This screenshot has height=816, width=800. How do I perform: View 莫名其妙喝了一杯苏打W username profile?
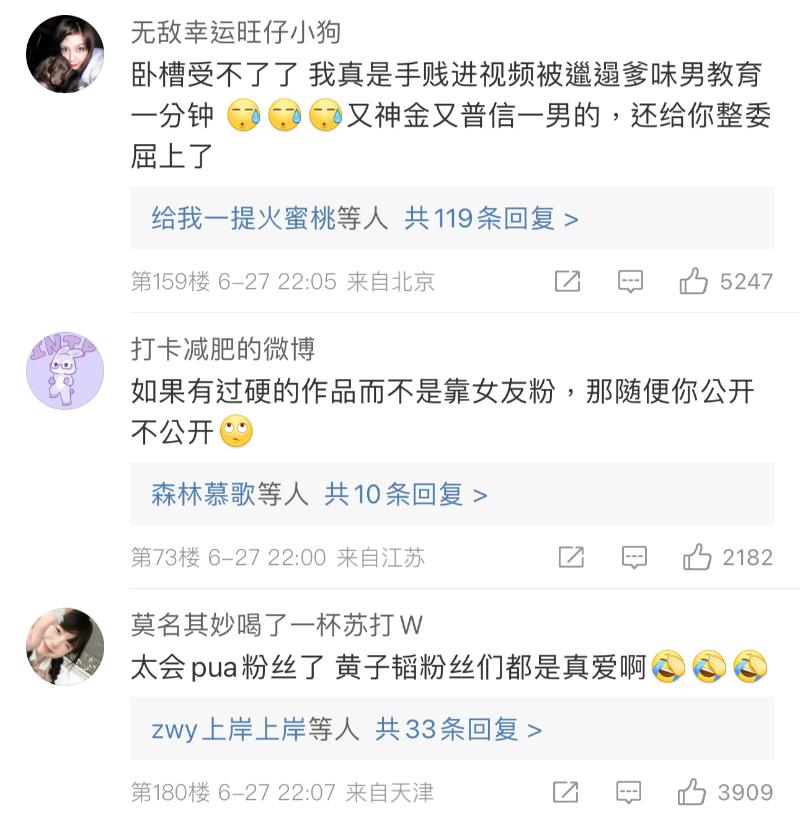tap(277, 626)
